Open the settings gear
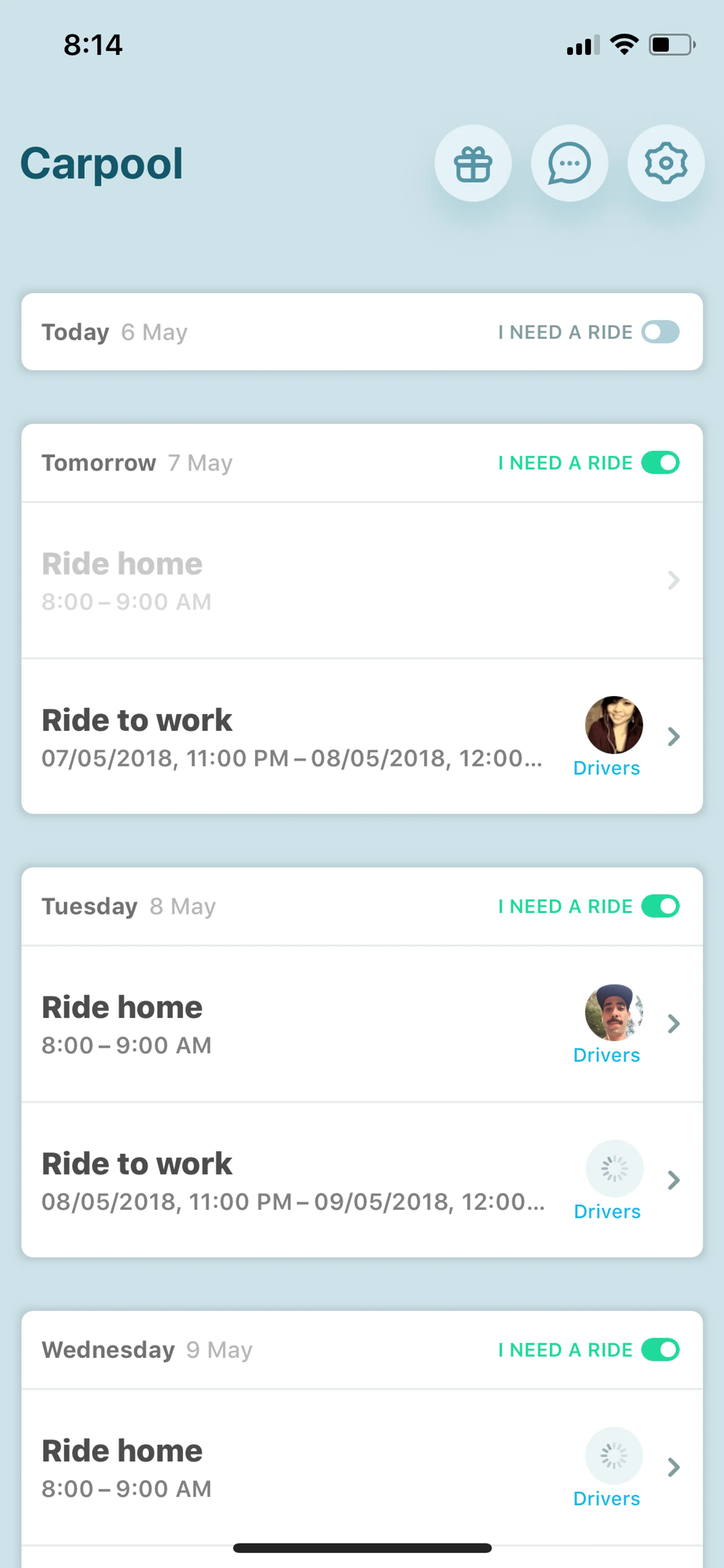This screenshot has height=1568, width=724. (666, 163)
